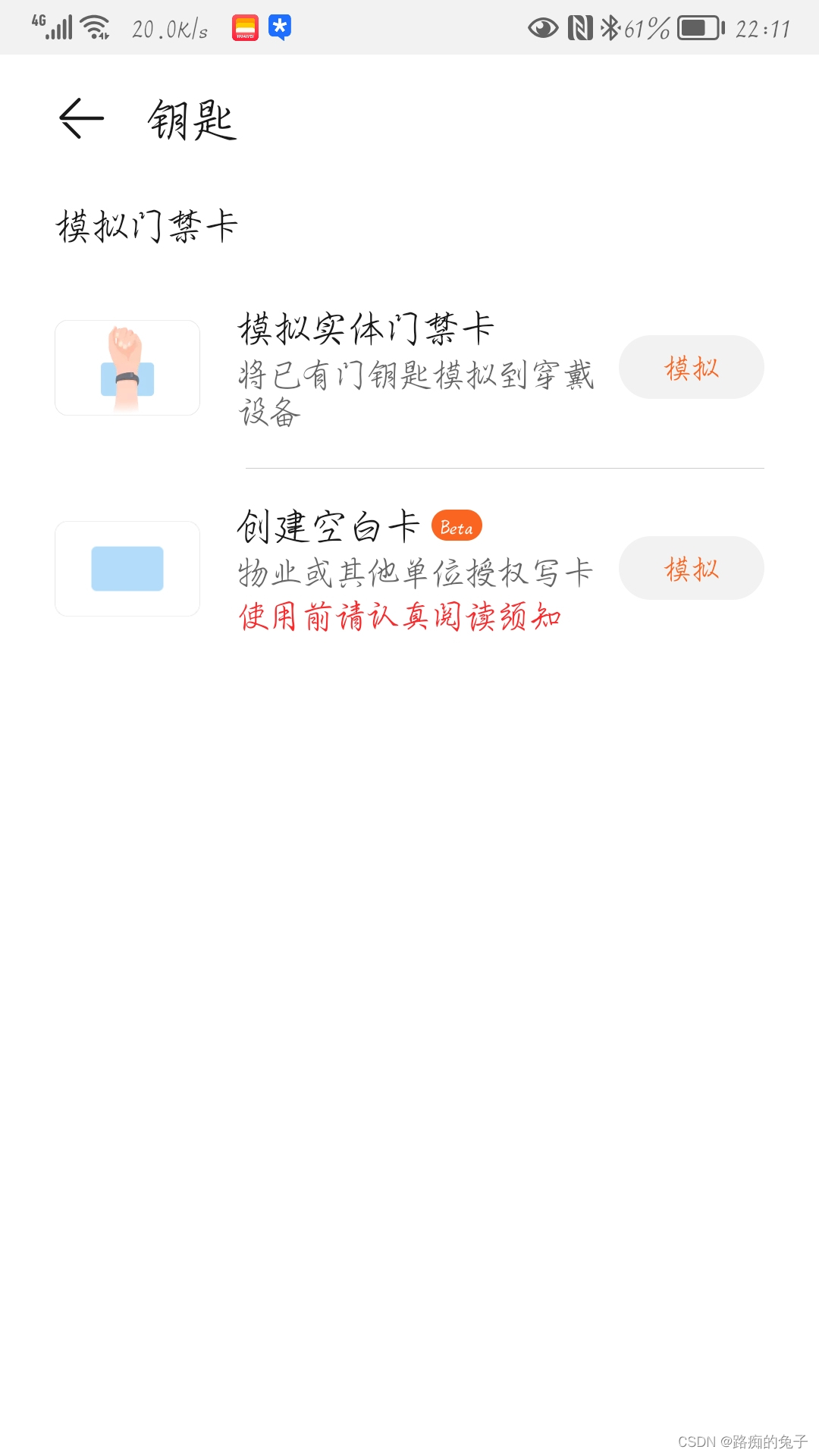This screenshot has height=1456, width=819.
Task: Open the 使用前请认真阅读须知 notice
Action: point(400,617)
